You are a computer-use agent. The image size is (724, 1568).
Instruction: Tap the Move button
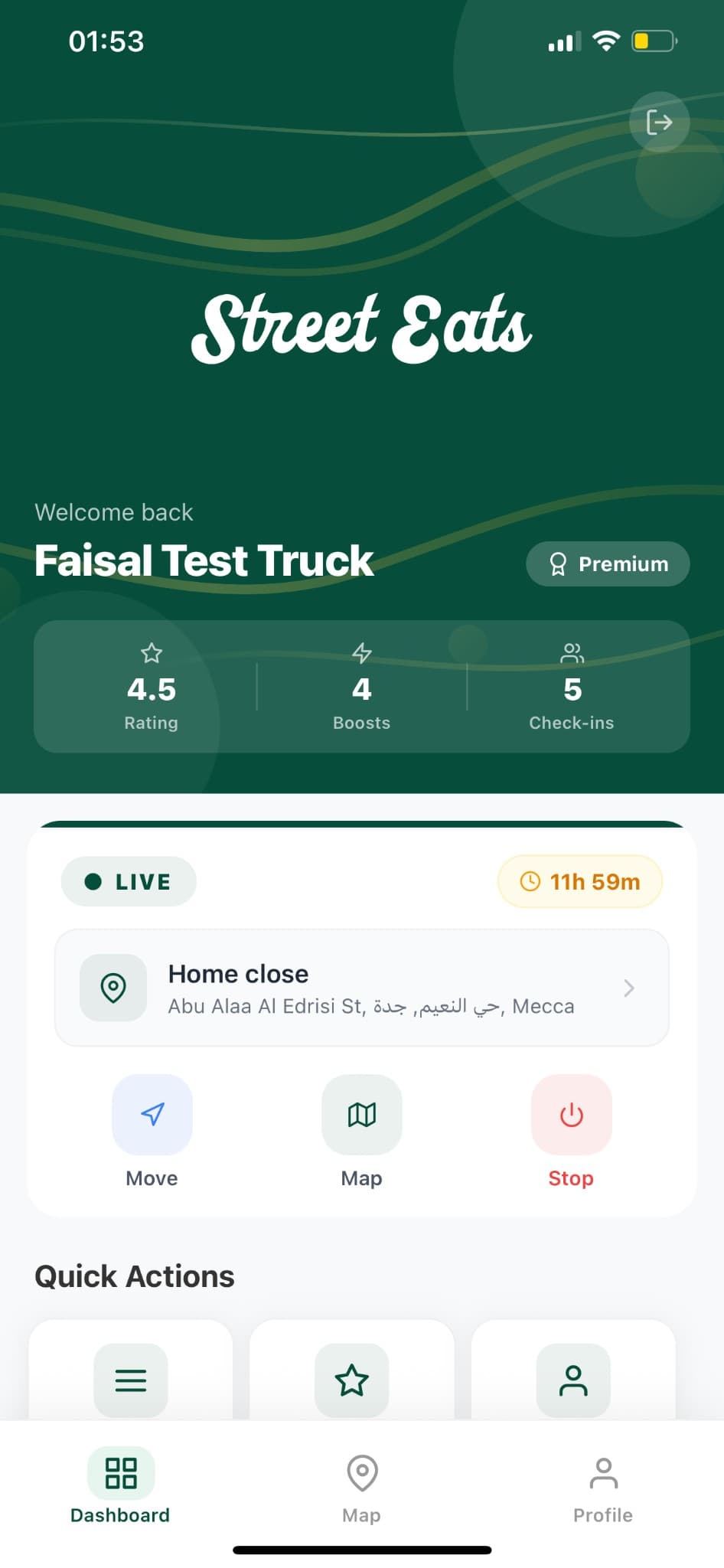(x=152, y=1116)
